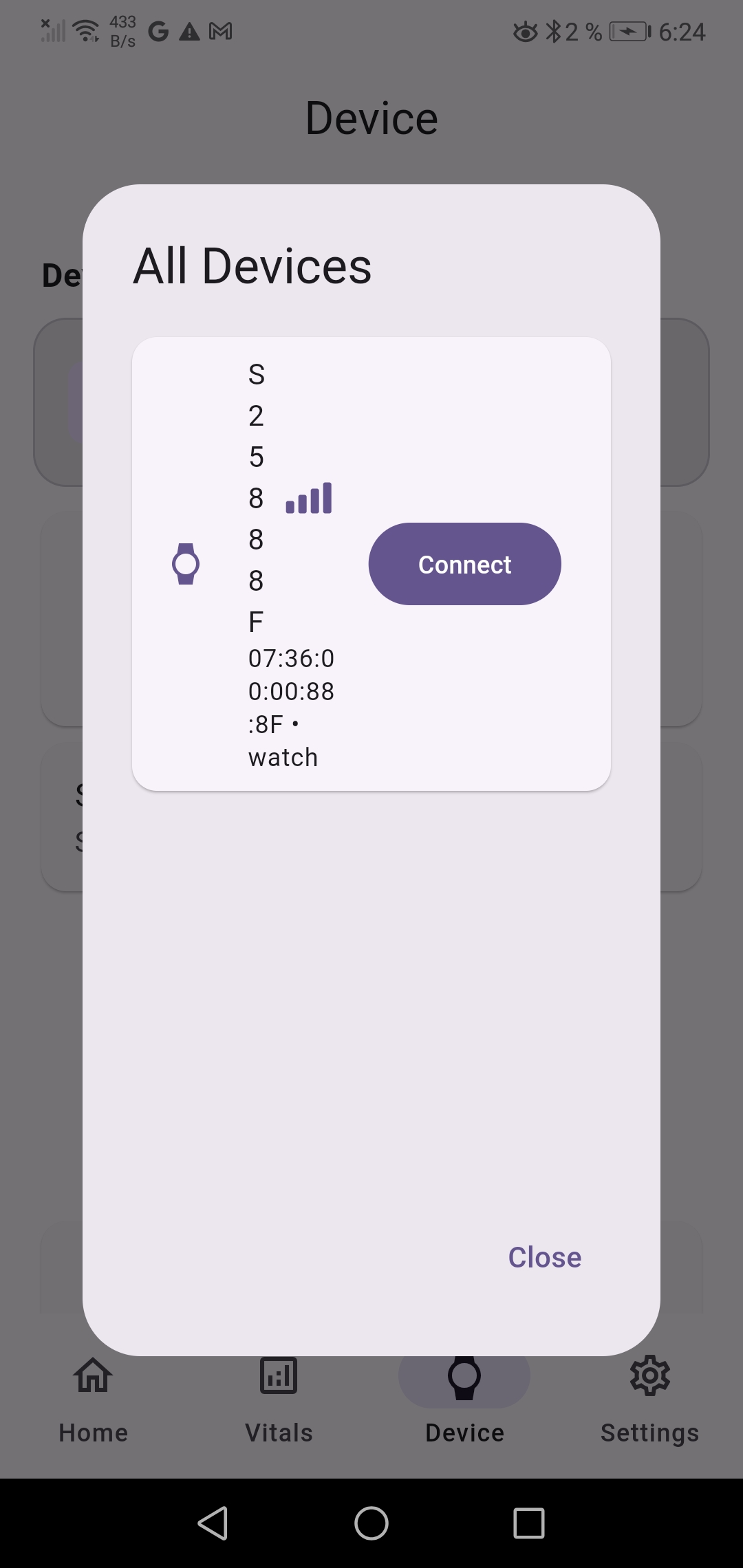Tap the Device watch icon in bottom bar

[x=464, y=1376]
